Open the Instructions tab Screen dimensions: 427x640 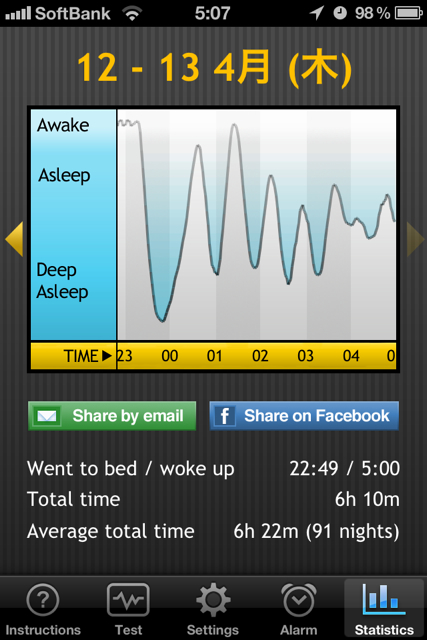(x=43, y=609)
